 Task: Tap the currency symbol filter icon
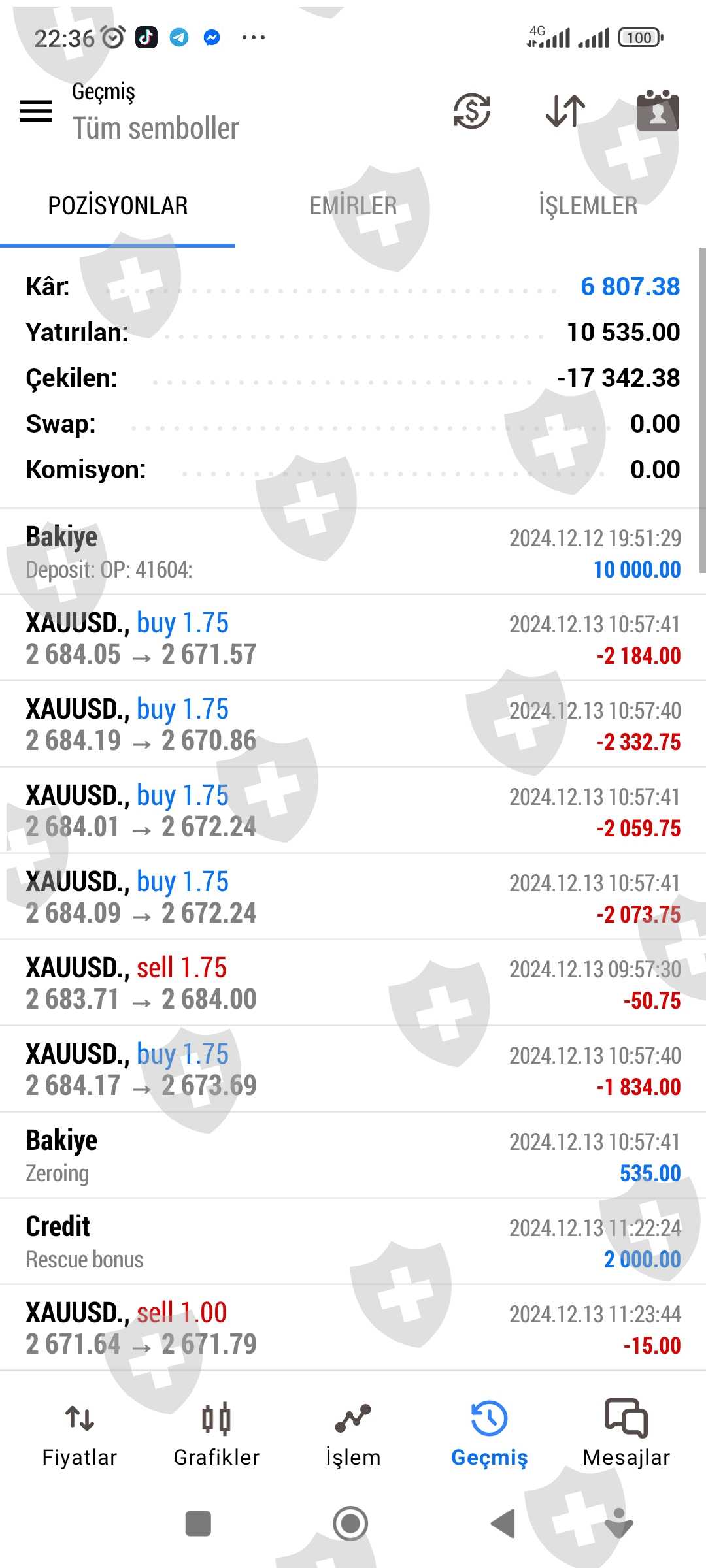click(x=471, y=111)
